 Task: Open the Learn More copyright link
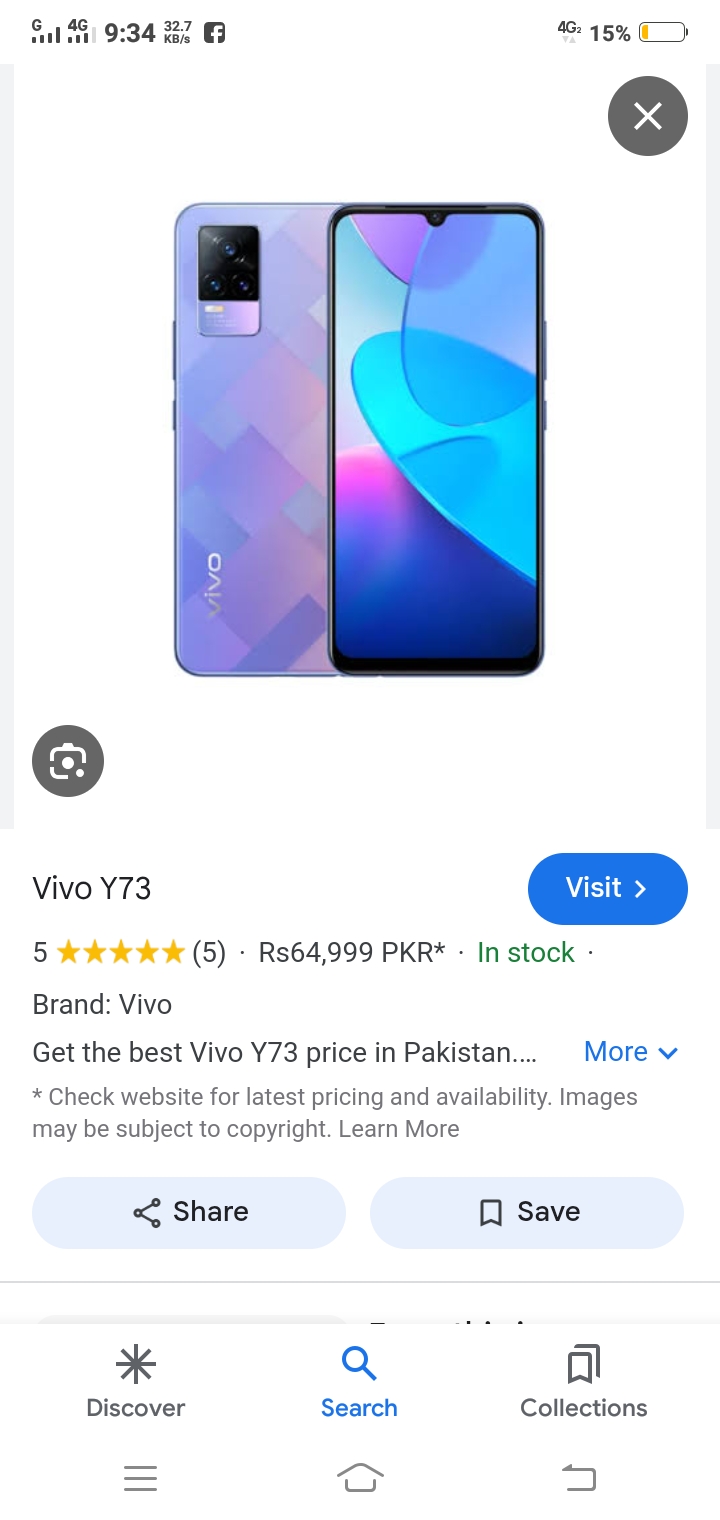point(399,1129)
